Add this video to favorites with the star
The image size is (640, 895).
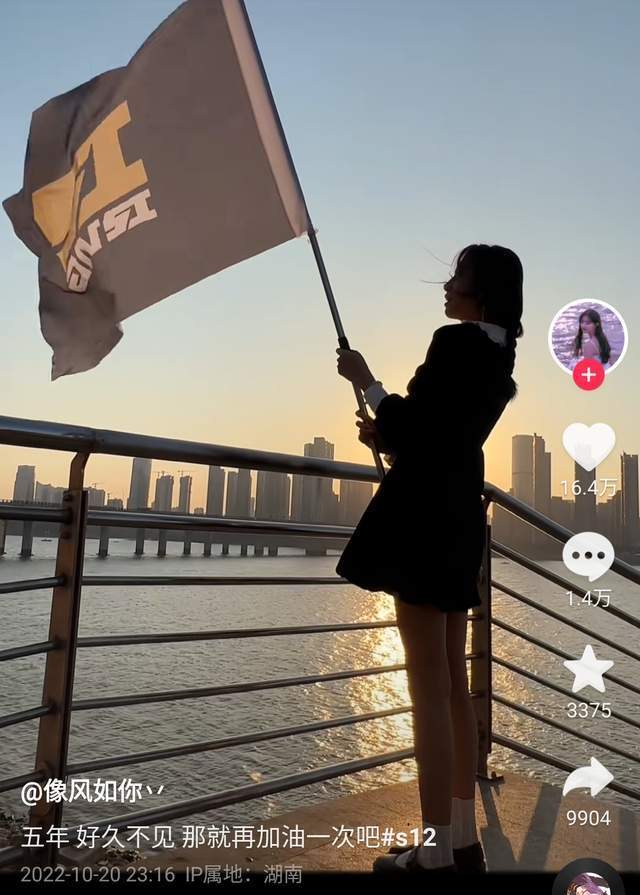tap(588, 669)
